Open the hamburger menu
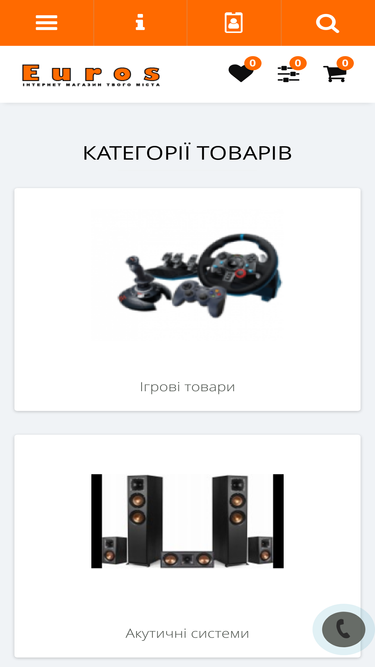The height and width of the screenshot is (667, 375). tap(46, 23)
